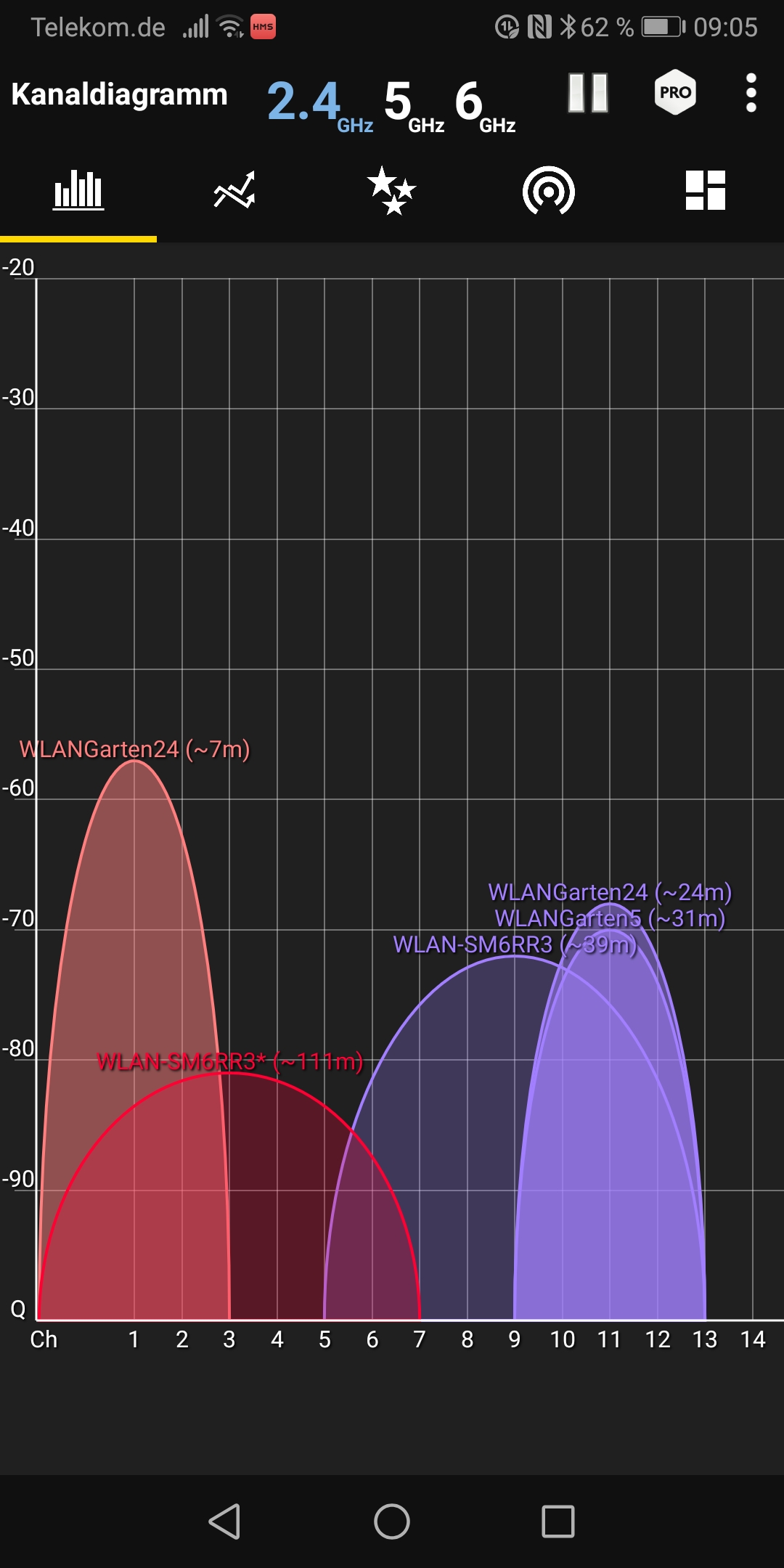Open the channel rating stars tab
The height and width of the screenshot is (1568, 784).
[392, 190]
